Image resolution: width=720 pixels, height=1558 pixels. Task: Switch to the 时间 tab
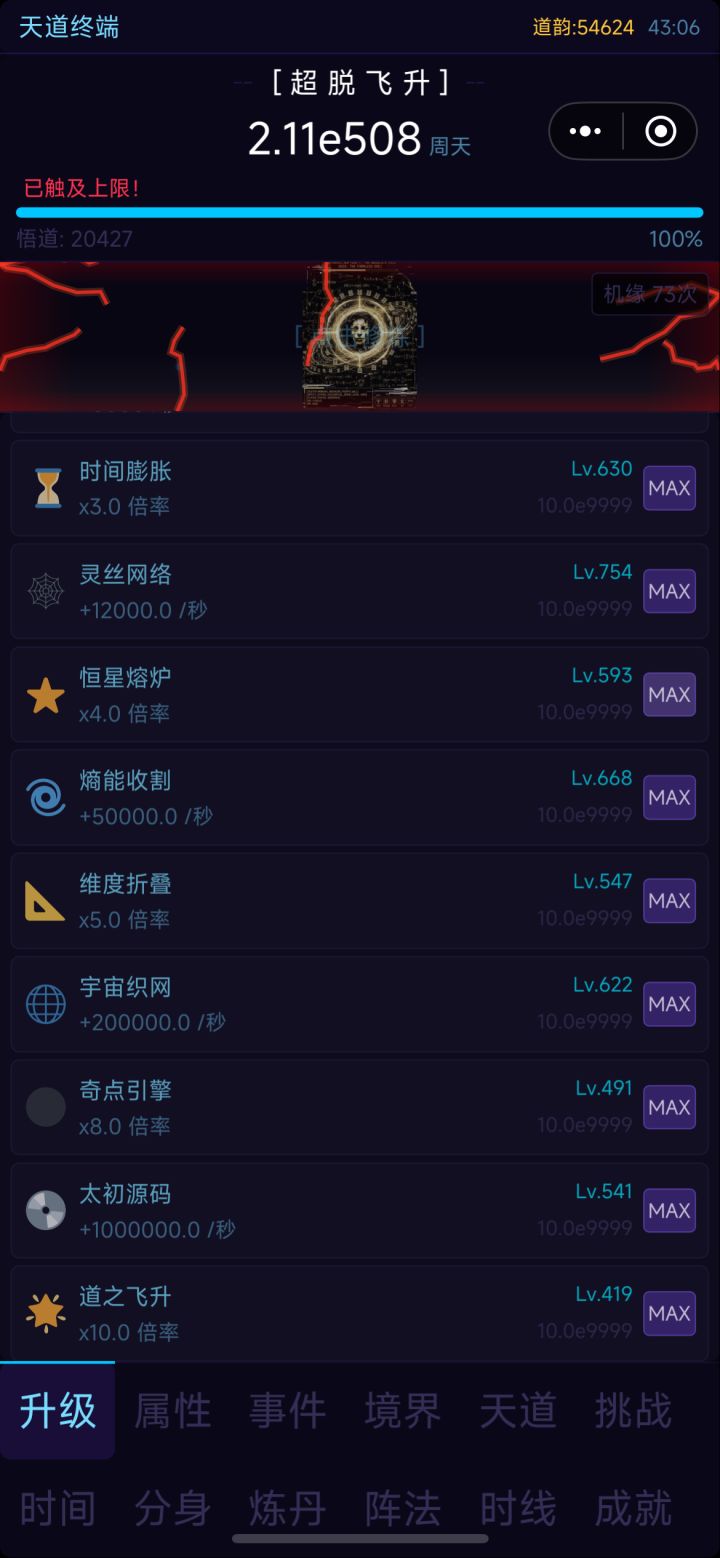(x=57, y=1508)
